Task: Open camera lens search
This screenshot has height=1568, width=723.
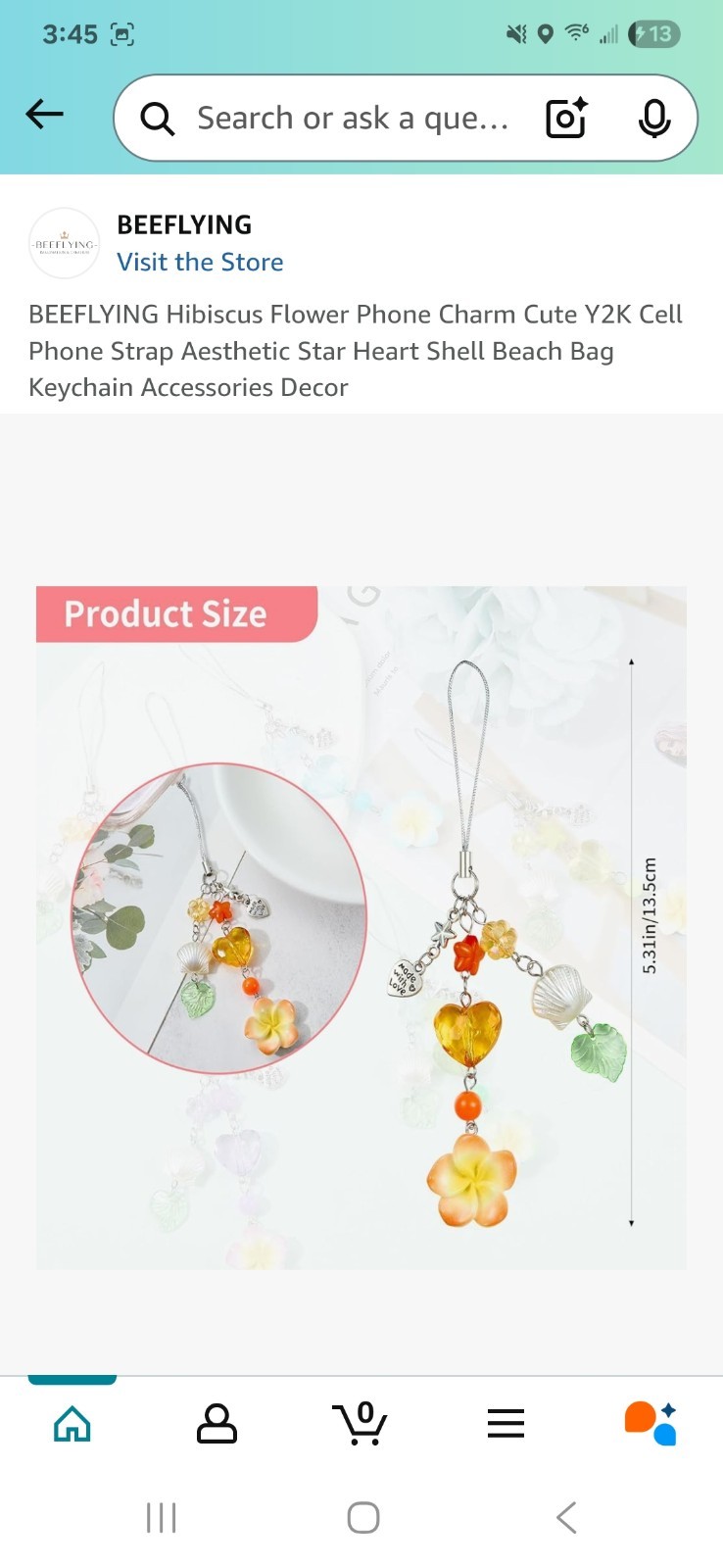Action: pyautogui.click(x=566, y=119)
